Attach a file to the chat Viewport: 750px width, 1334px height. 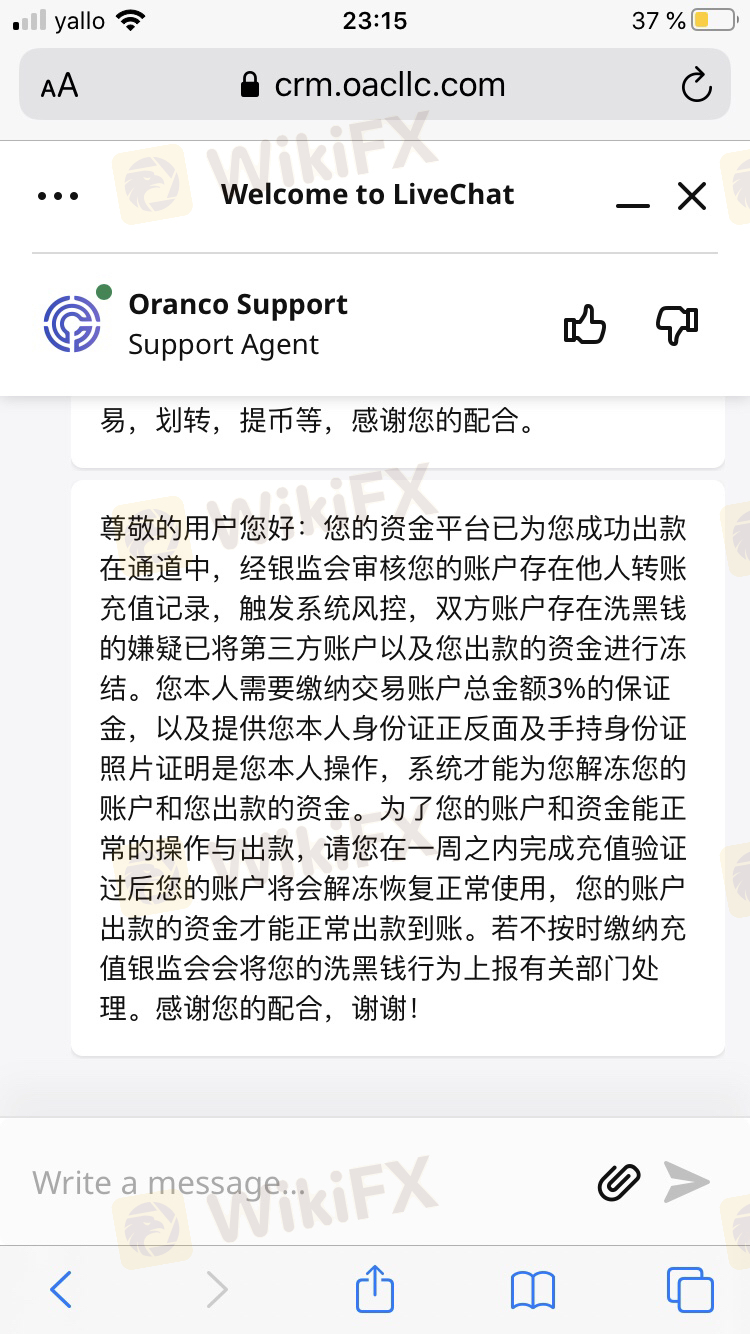click(619, 1183)
